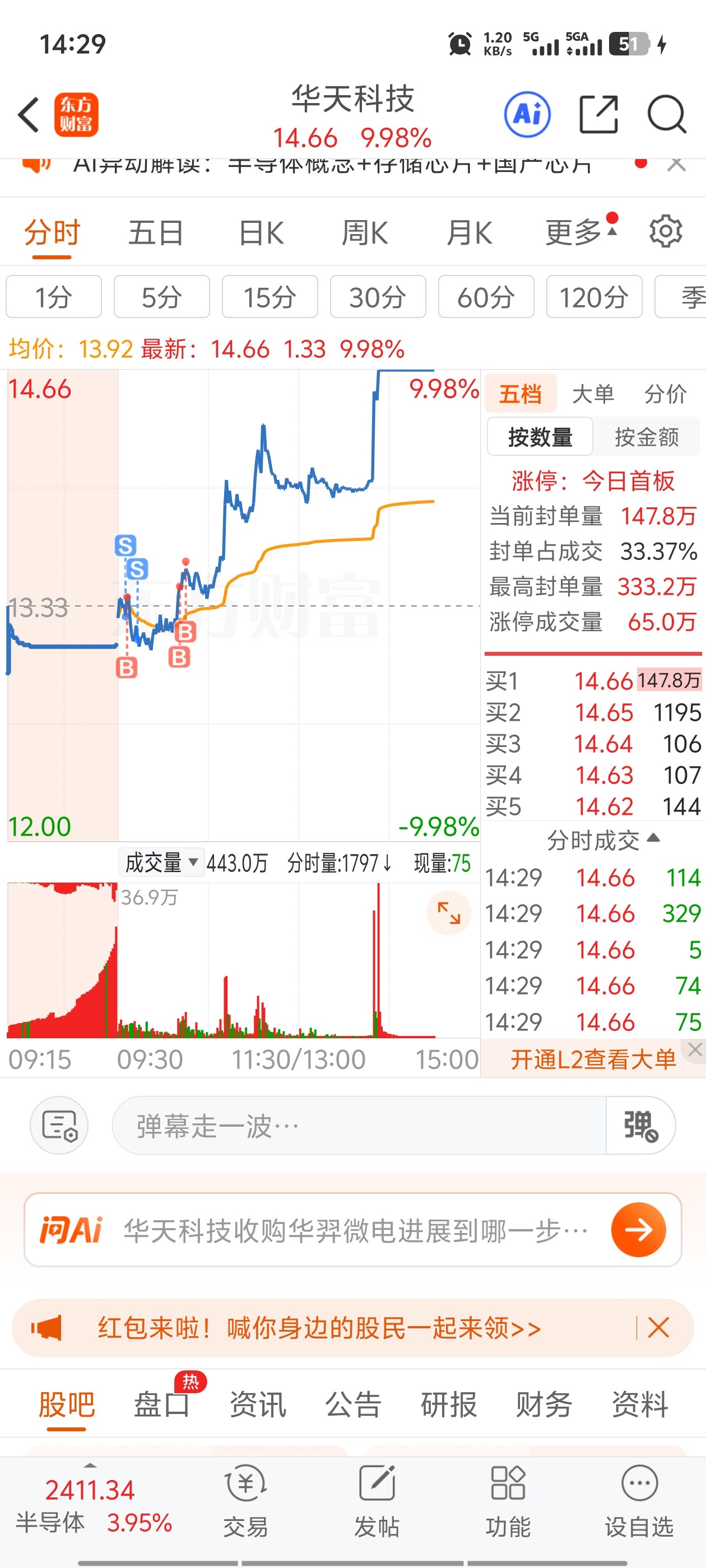The height and width of the screenshot is (1568, 706).
Task: Open 交易 in the bottom bar
Action: tap(245, 1500)
